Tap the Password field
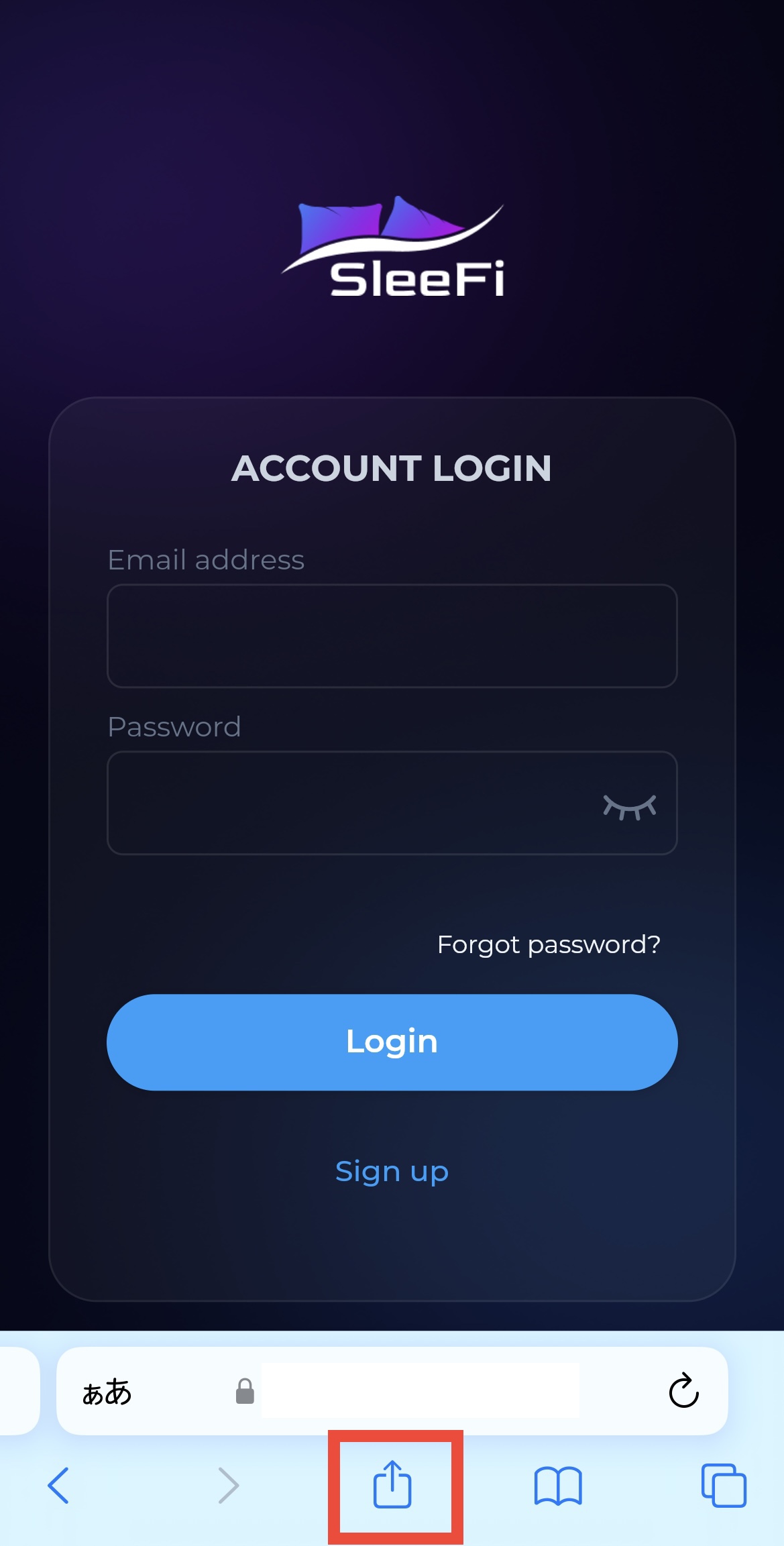Screen dimensions: 784x1546 point(349,802)
